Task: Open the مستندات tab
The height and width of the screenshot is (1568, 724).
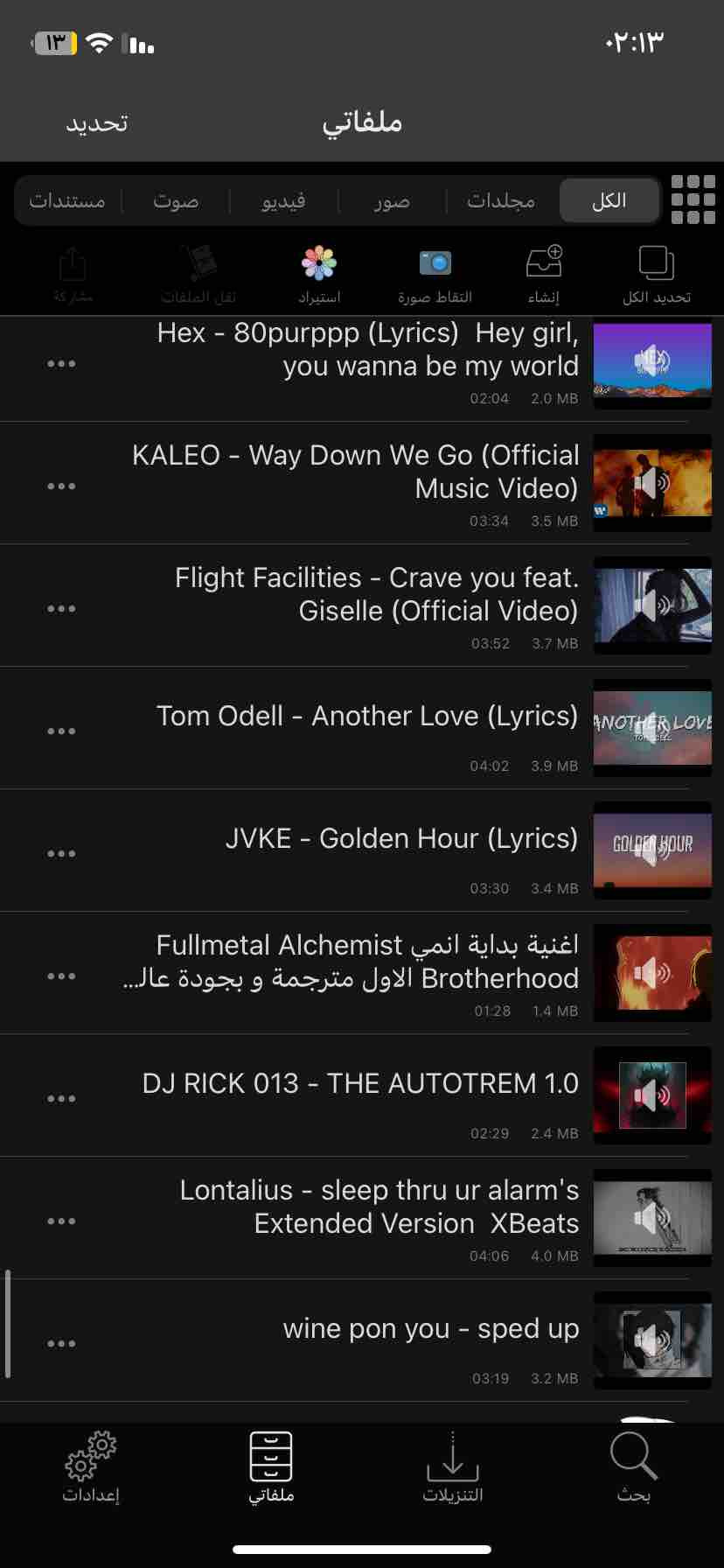Action: [67, 200]
